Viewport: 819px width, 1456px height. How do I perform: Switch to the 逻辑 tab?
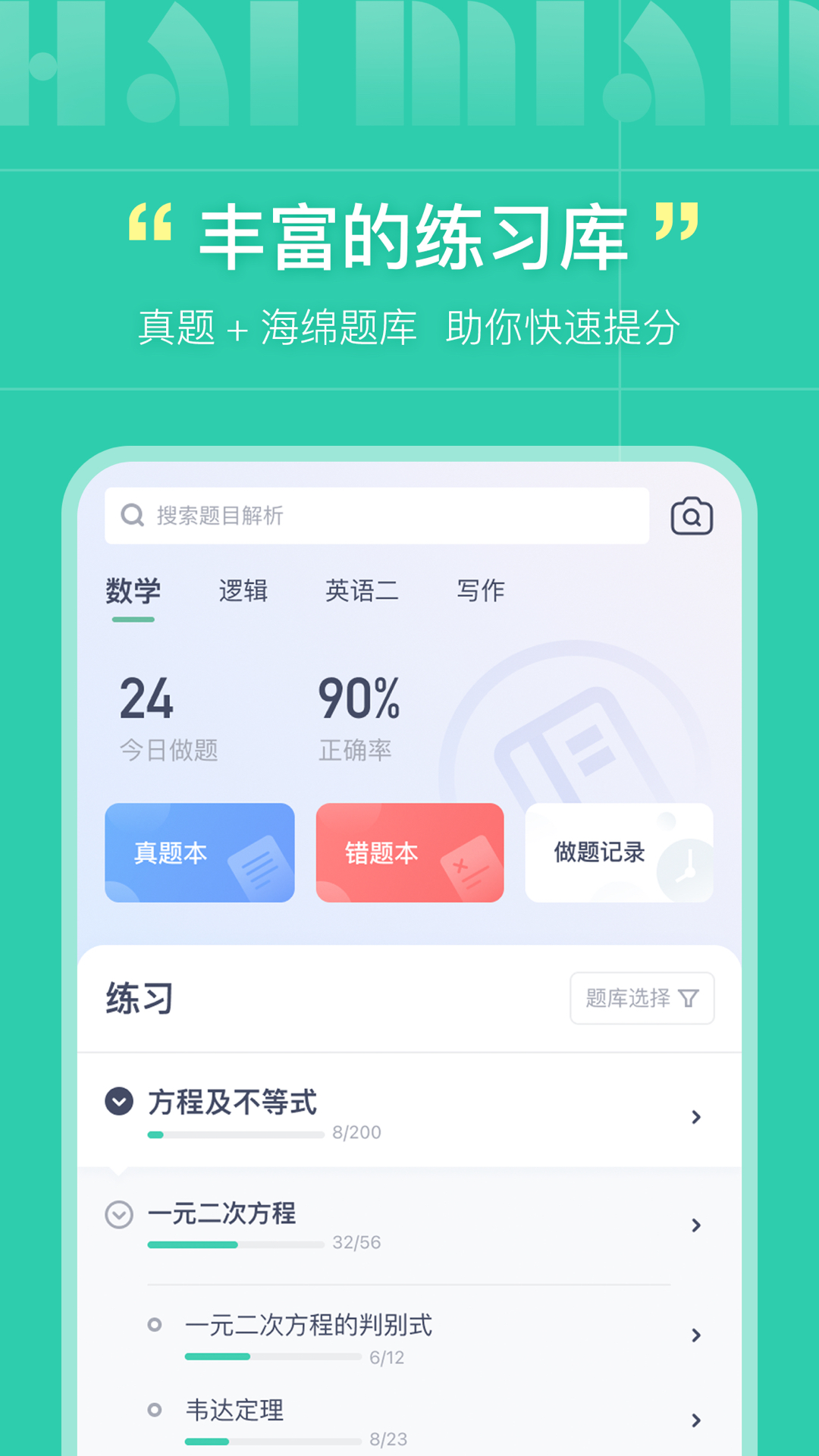(243, 591)
